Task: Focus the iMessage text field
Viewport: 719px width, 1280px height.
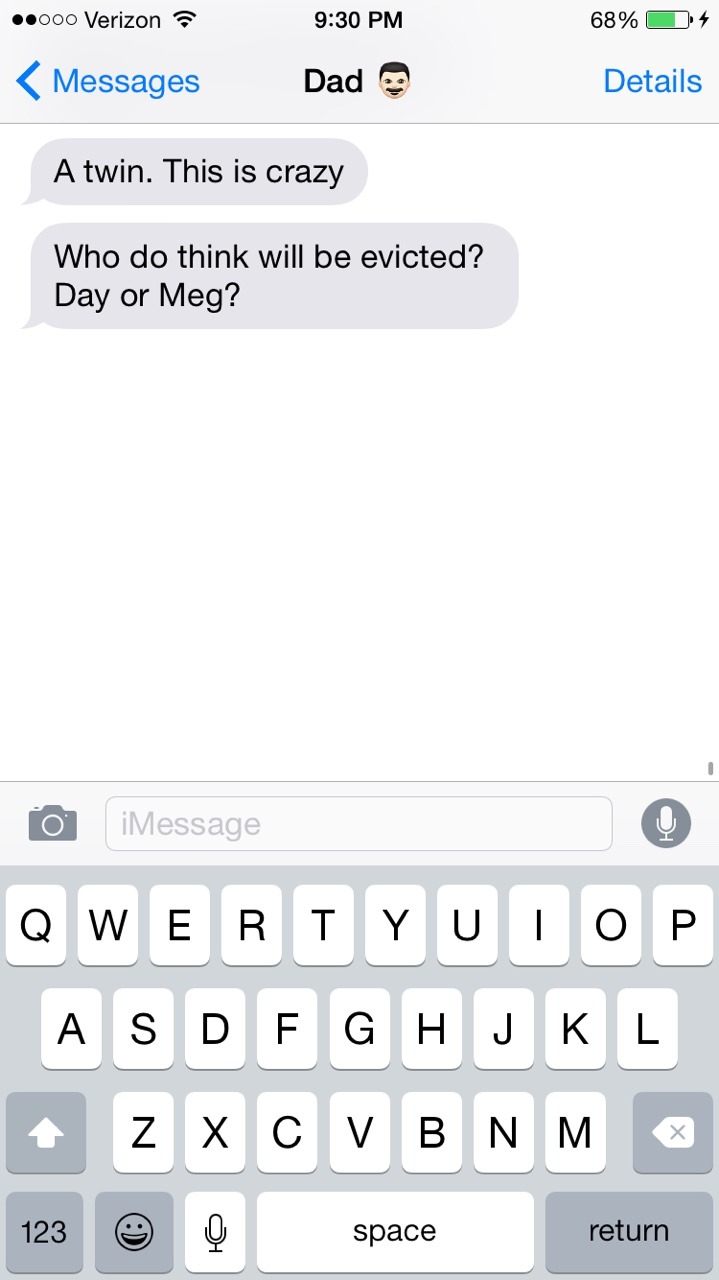Action: pos(358,824)
